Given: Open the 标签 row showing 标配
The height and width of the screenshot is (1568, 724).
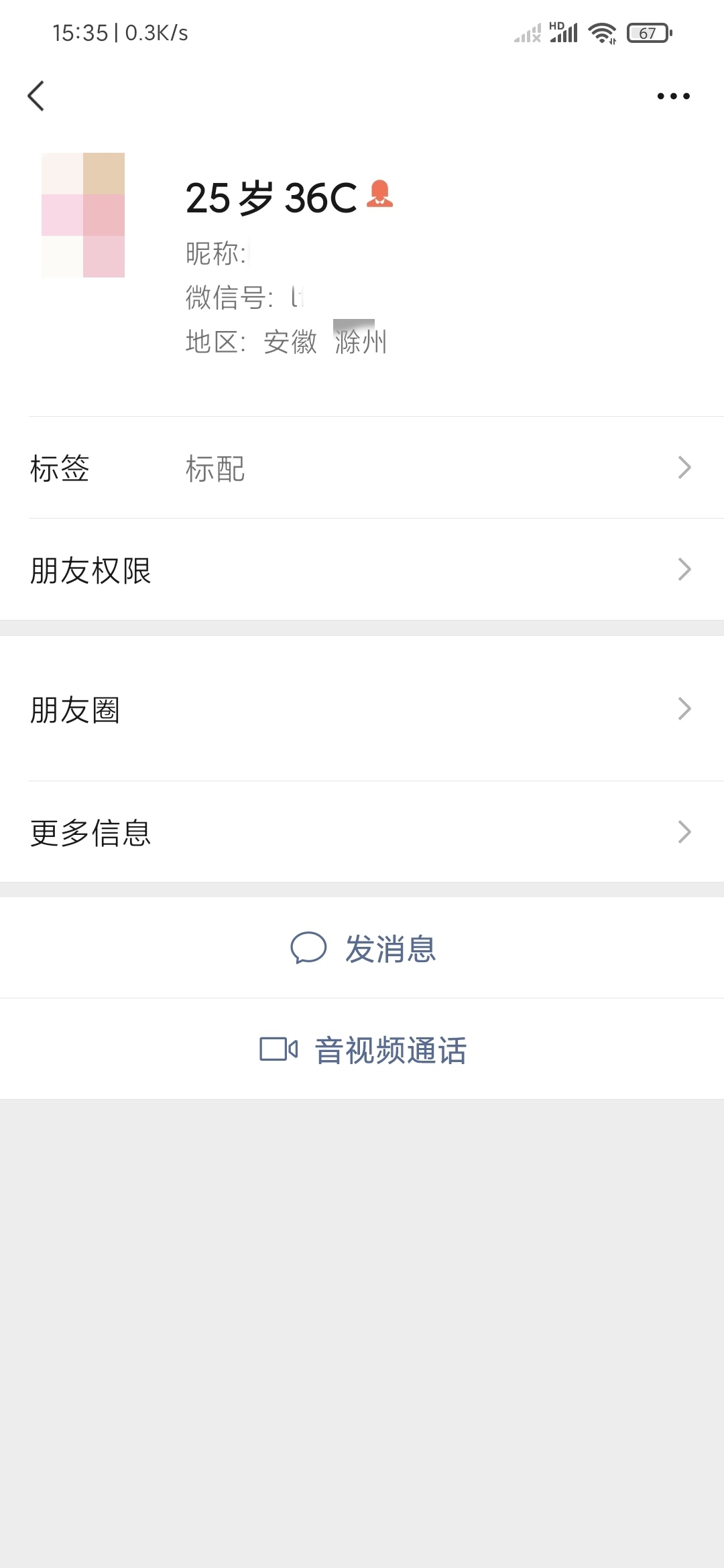Looking at the screenshot, I should (362, 468).
